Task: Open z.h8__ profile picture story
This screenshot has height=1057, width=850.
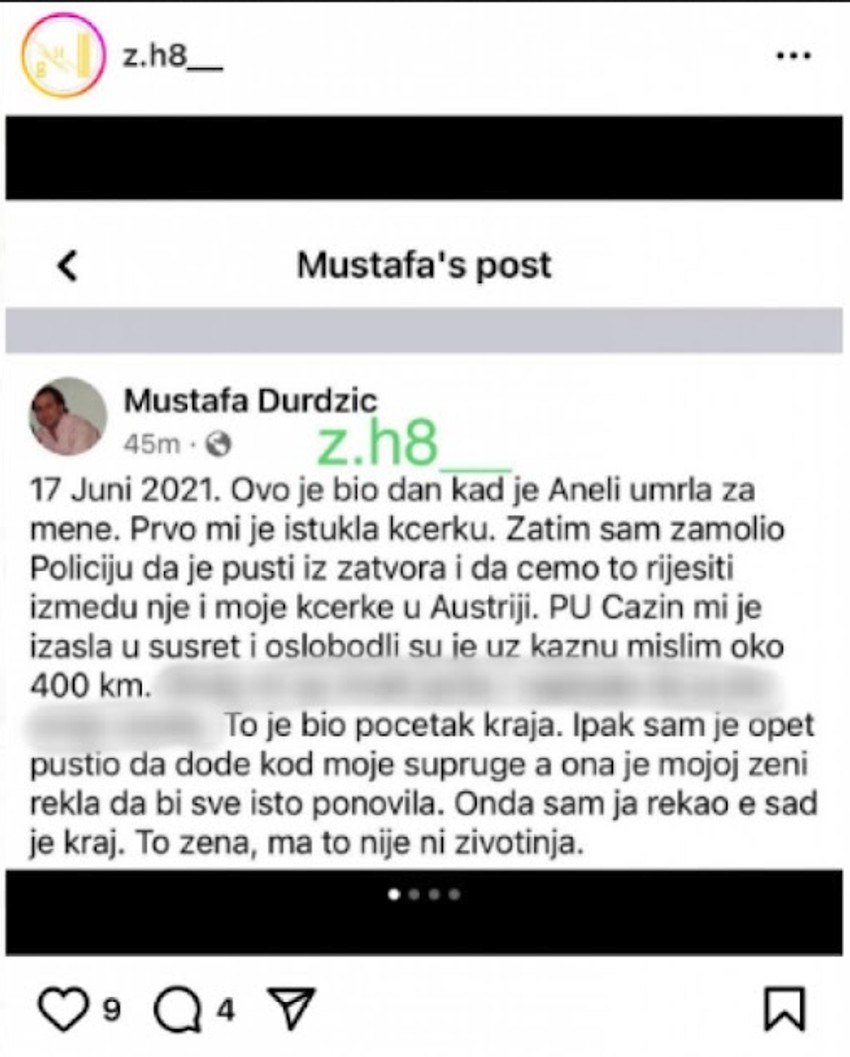Action: [x=63, y=55]
